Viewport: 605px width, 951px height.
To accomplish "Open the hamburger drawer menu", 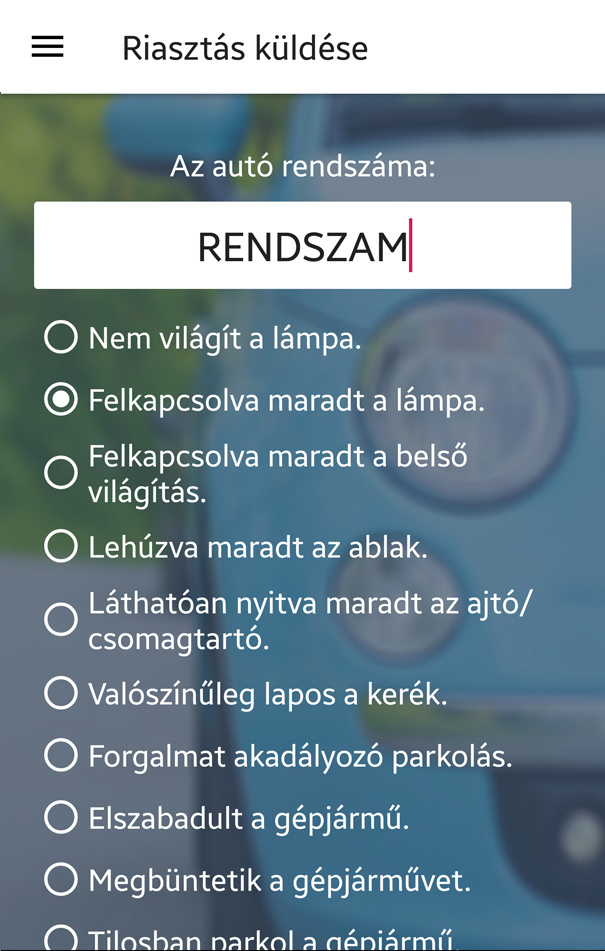I will click(47, 47).
